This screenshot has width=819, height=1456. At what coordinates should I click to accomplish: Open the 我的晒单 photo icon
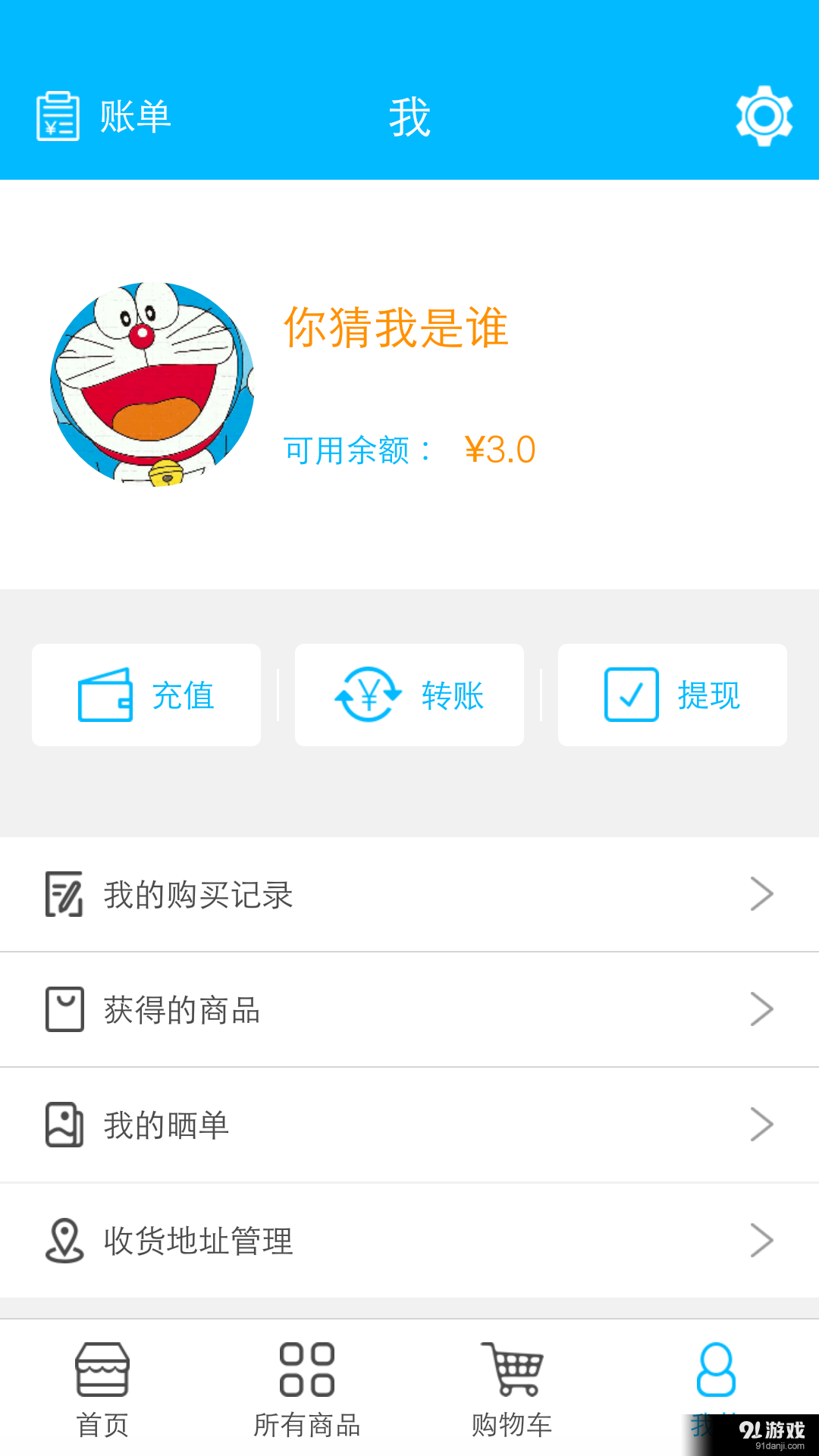[64, 1125]
